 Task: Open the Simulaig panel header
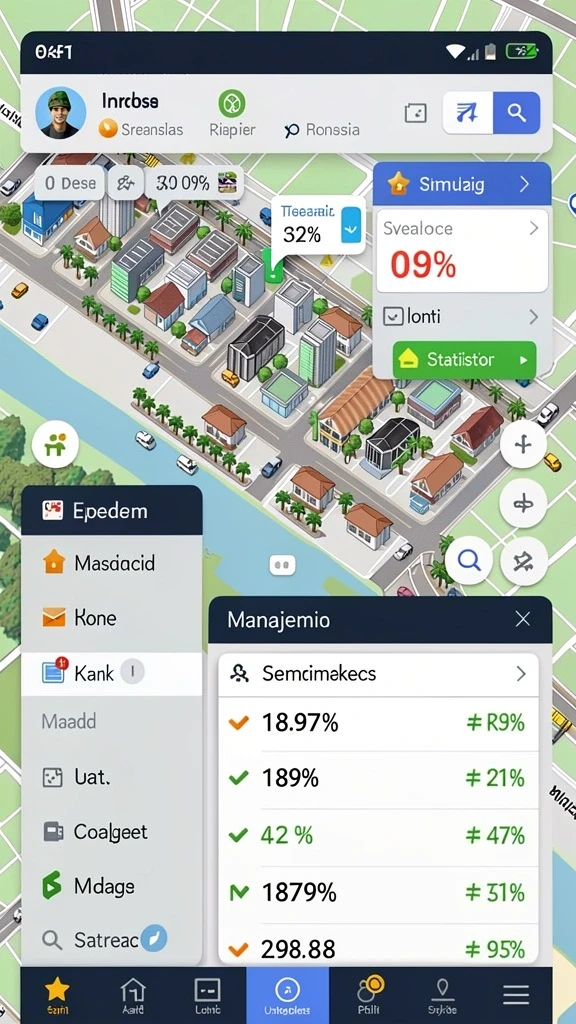coord(462,184)
